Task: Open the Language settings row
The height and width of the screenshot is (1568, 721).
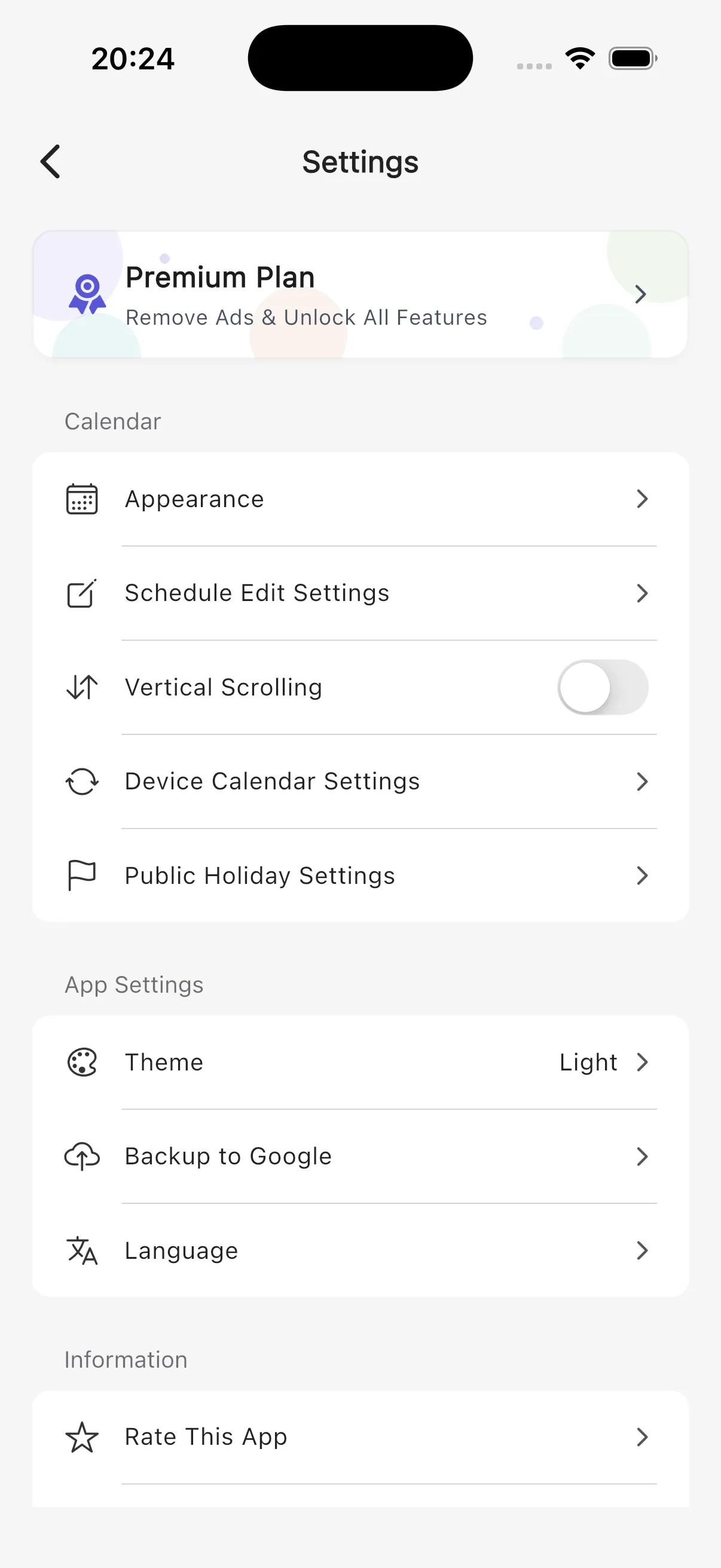Action: (360, 1250)
